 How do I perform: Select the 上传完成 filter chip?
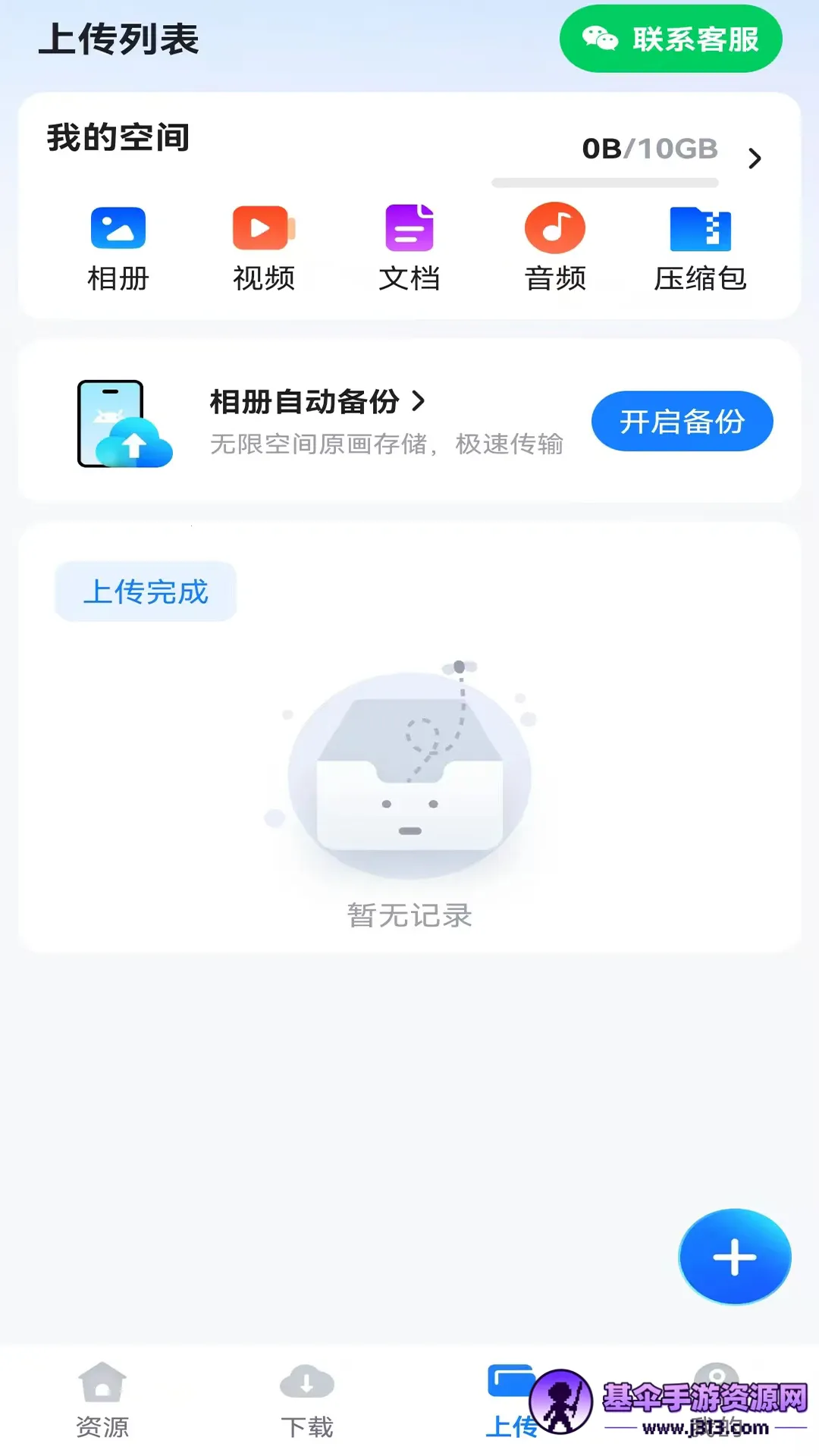coord(146,591)
